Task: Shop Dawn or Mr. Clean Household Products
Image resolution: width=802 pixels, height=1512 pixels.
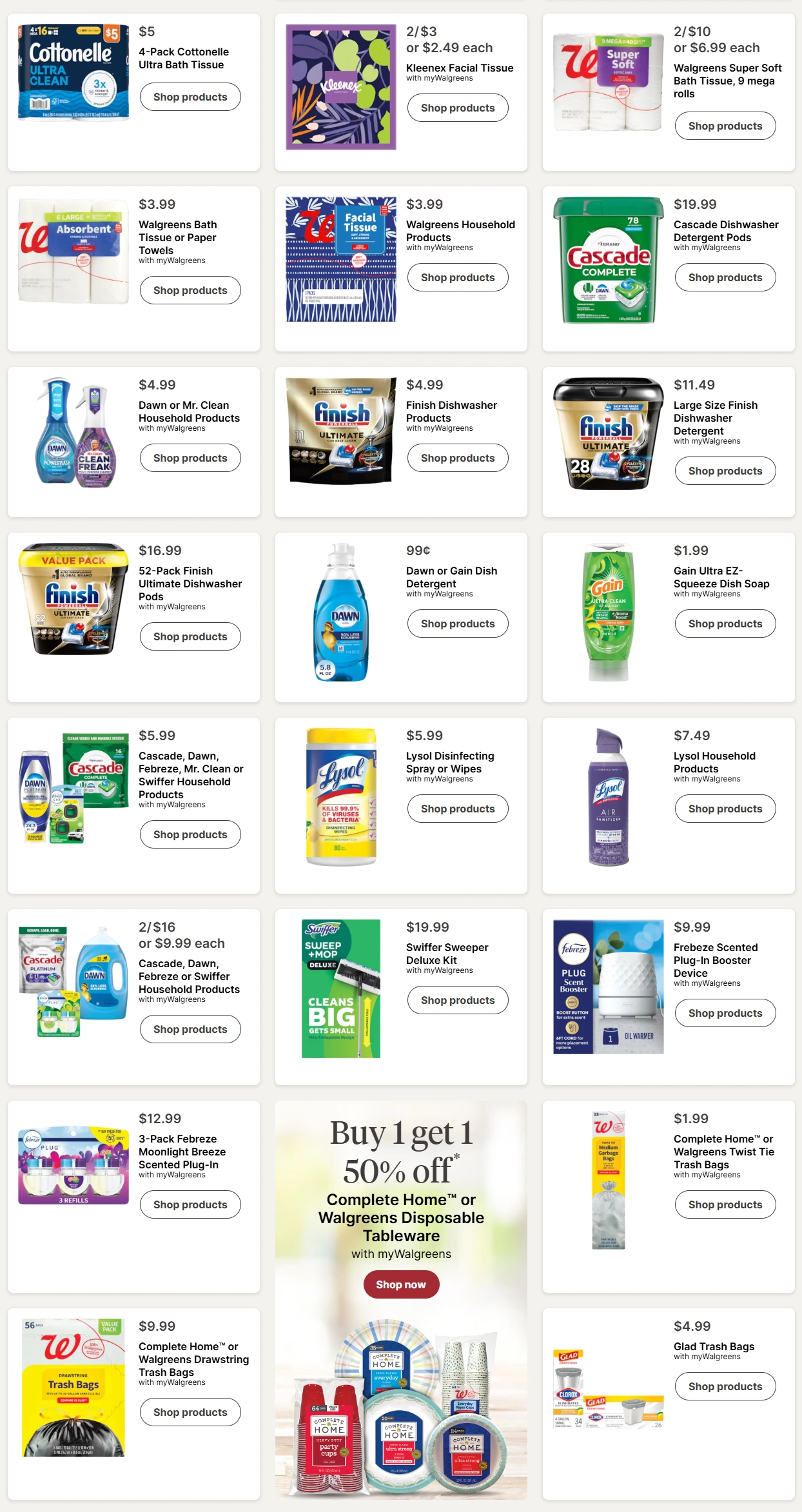Action: [190, 458]
